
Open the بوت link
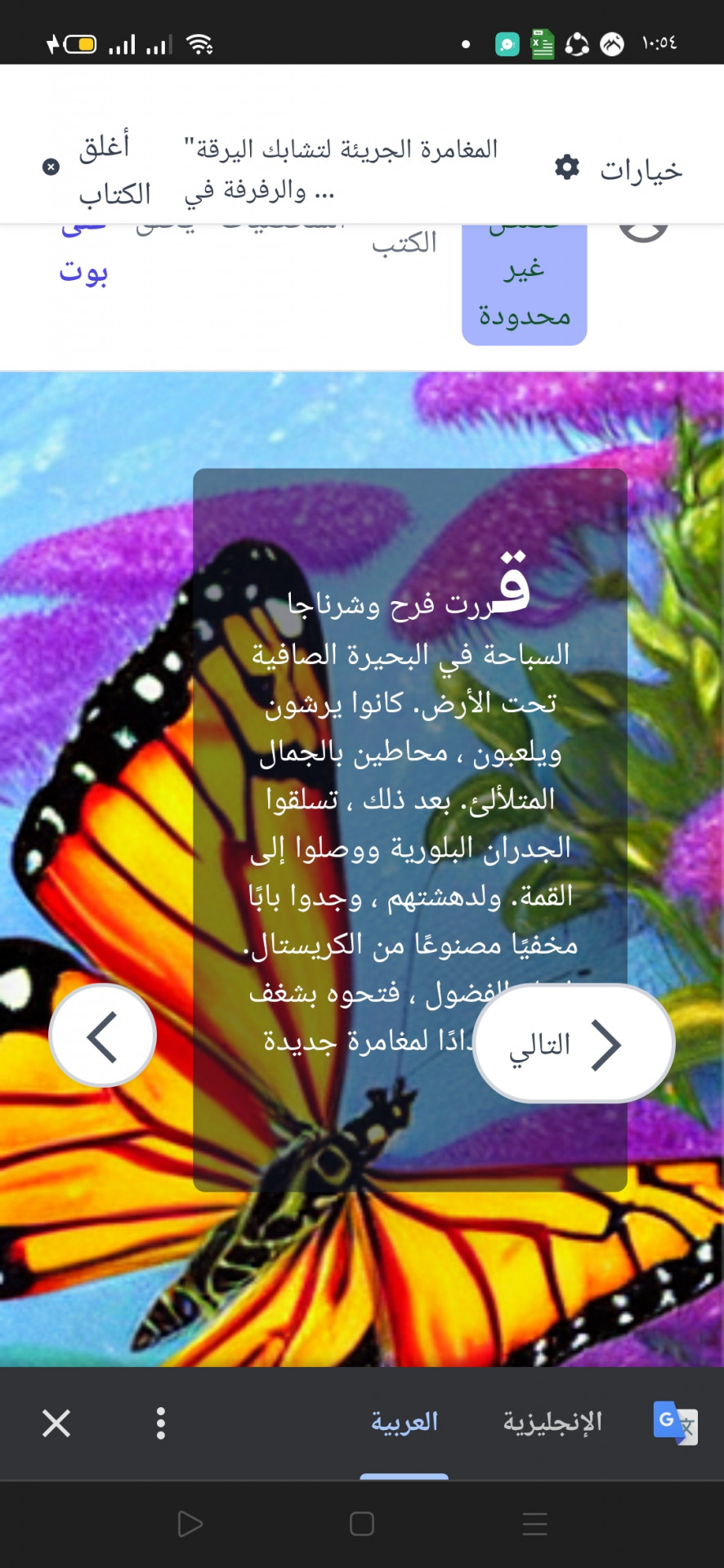(x=83, y=269)
